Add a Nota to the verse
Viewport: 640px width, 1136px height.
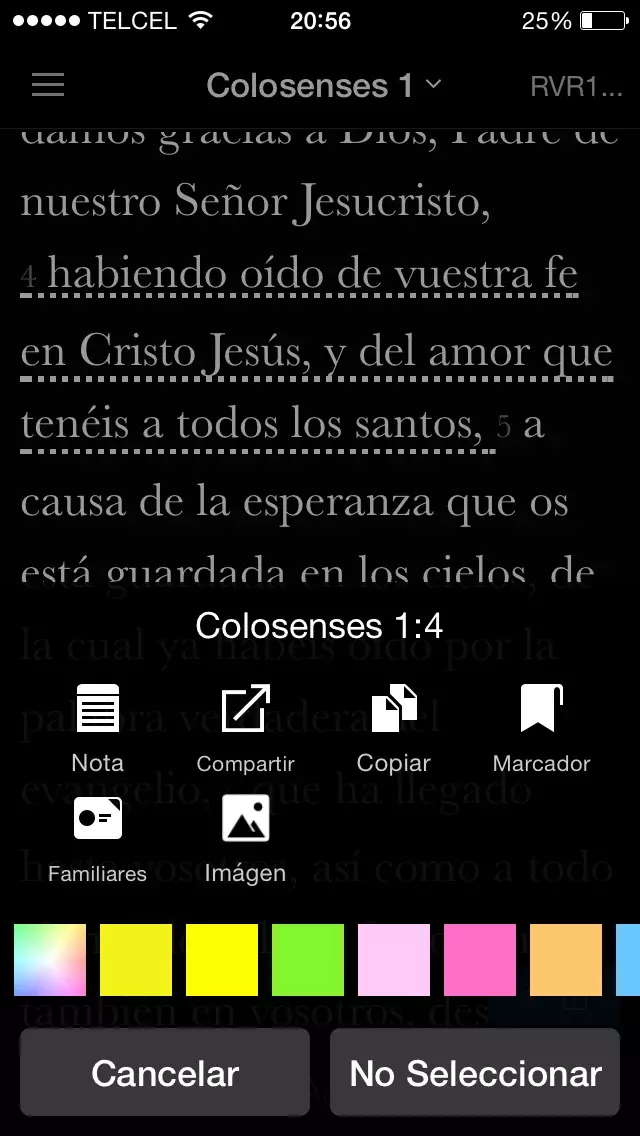tap(97, 728)
